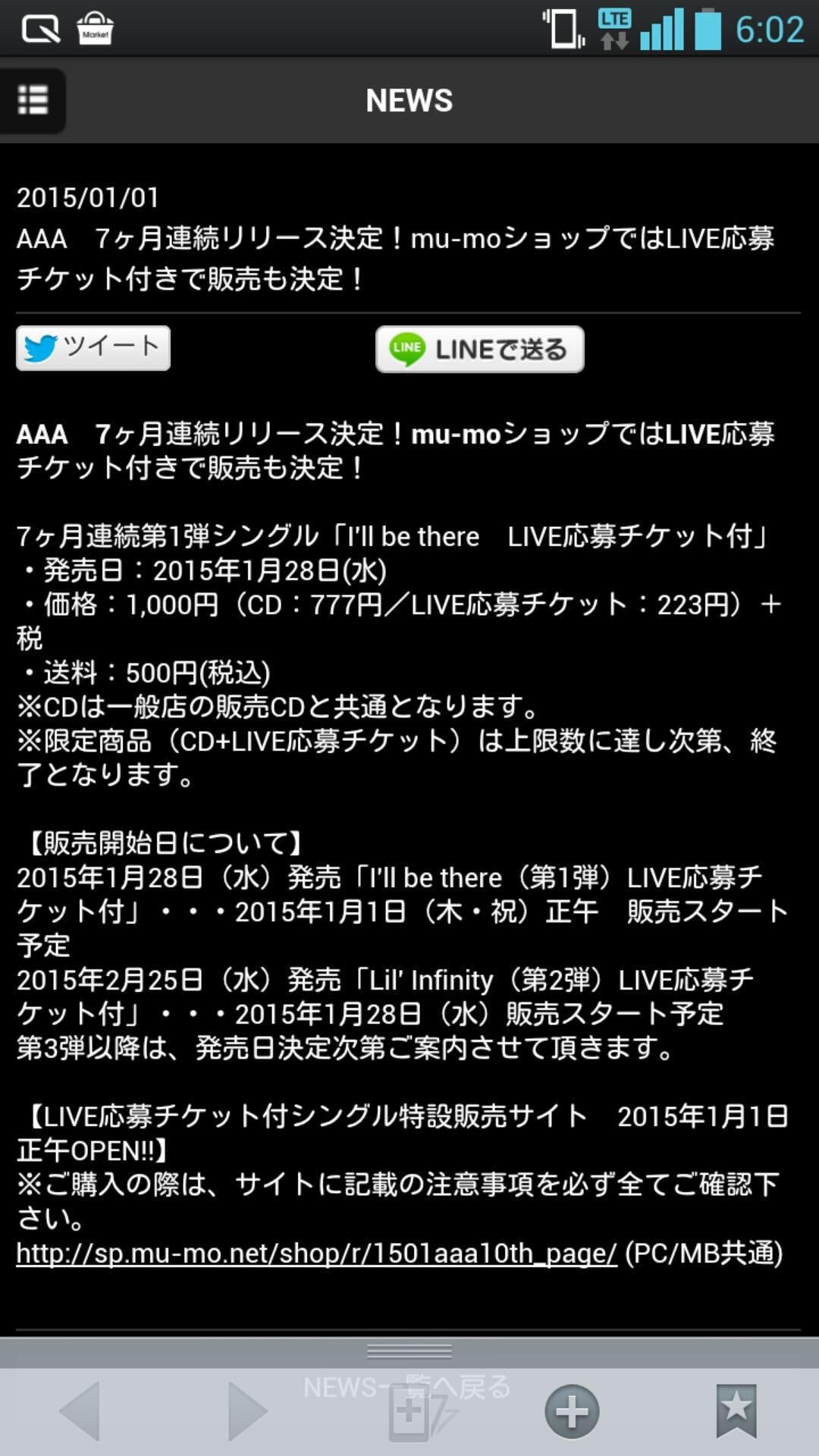Tap the green LINE speech-bubble icon
819x1456 pixels.
[x=405, y=349]
